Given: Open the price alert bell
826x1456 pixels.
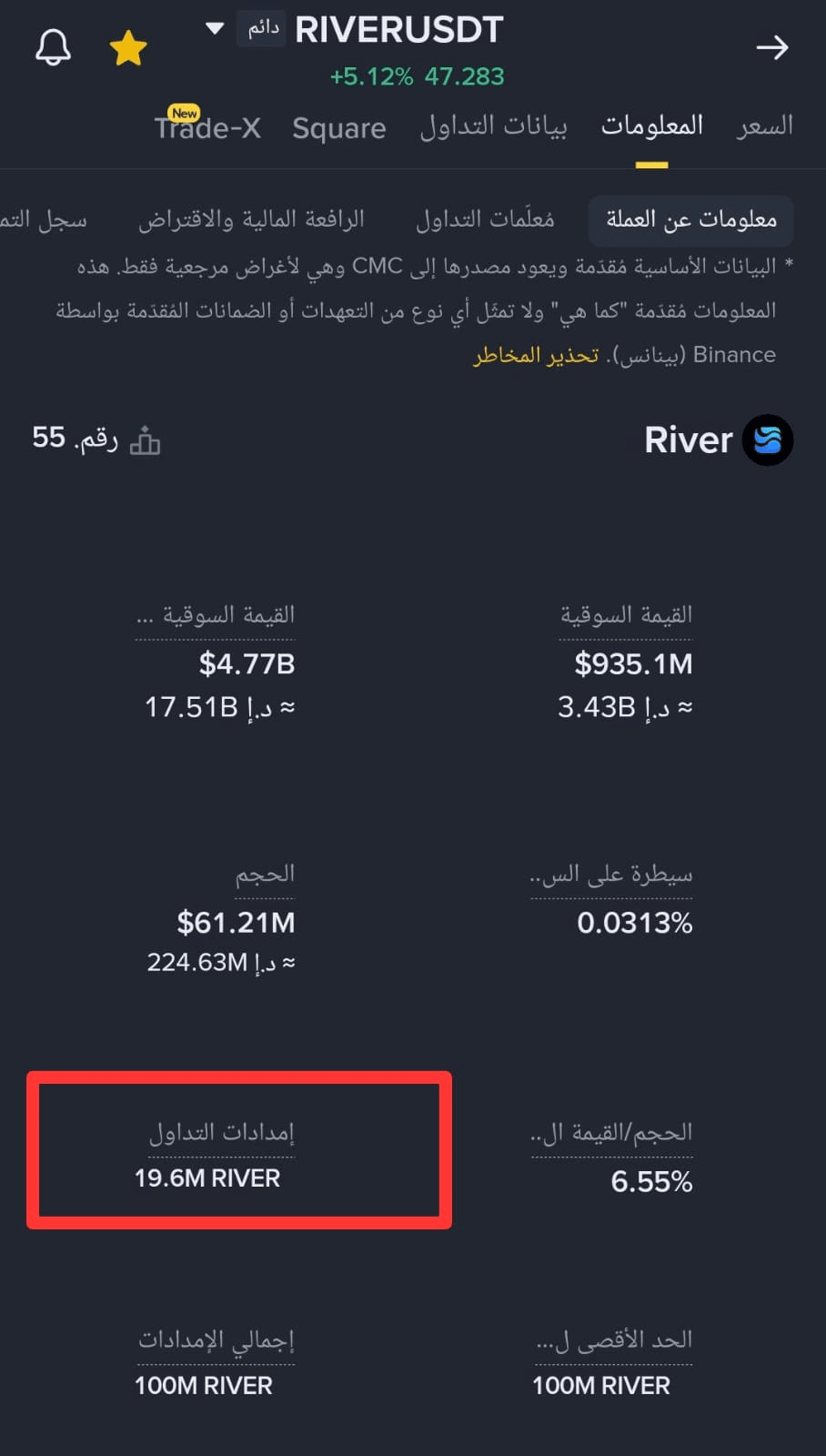Looking at the screenshot, I should (x=53, y=47).
